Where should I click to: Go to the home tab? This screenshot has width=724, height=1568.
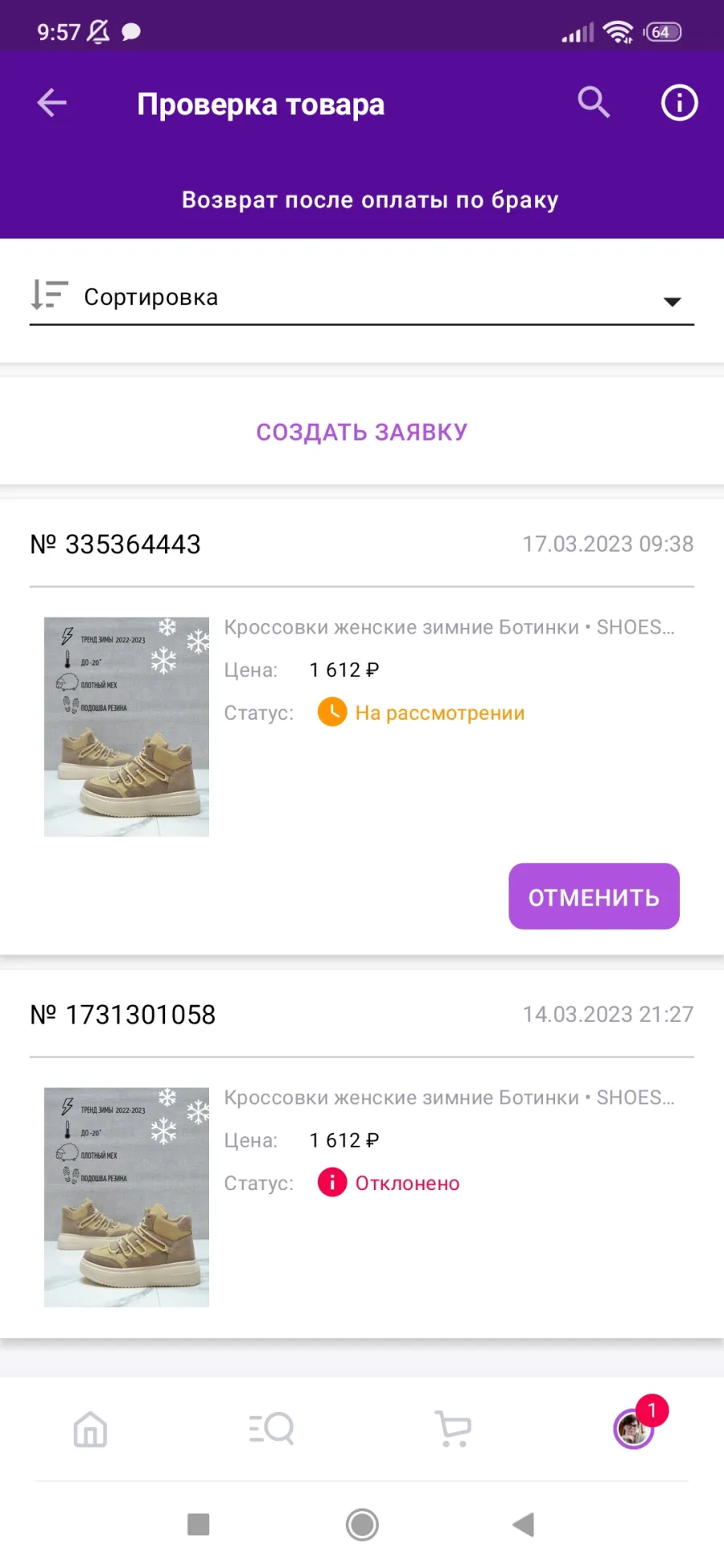90,1430
